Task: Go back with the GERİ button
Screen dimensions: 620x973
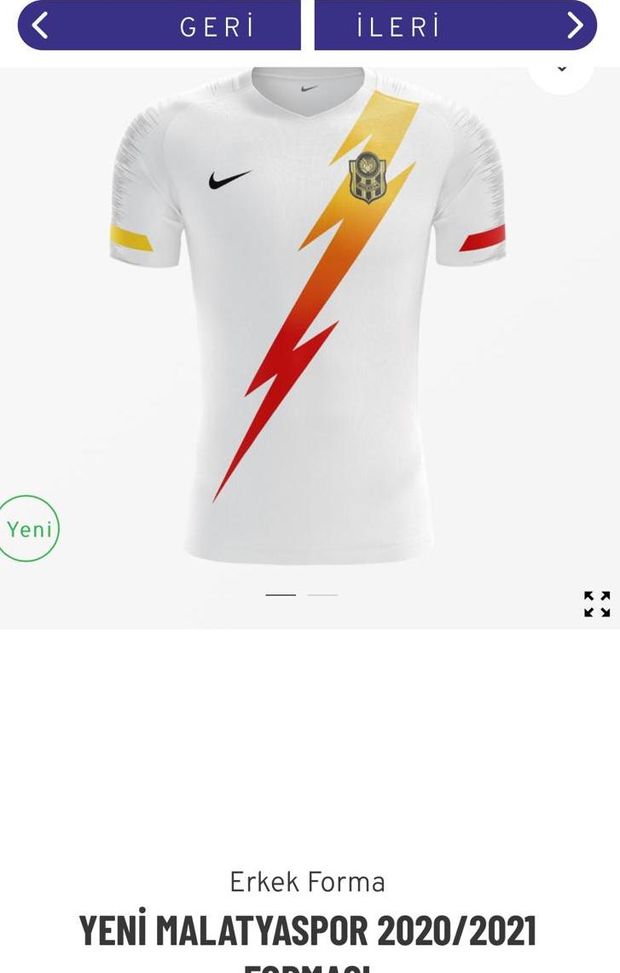Action: click(160, 25)
